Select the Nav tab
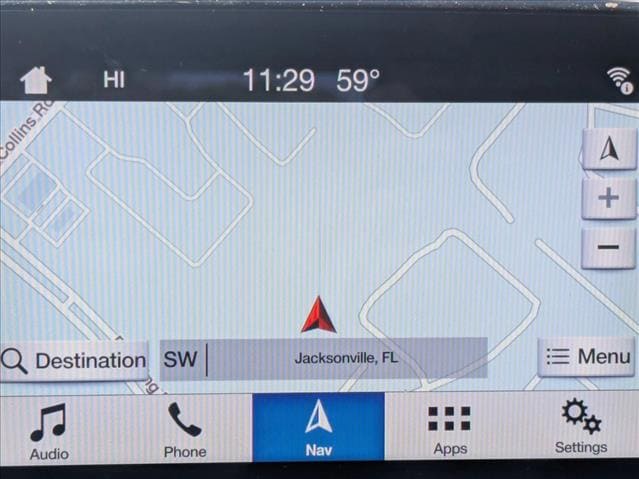 [x=318, y=427]
